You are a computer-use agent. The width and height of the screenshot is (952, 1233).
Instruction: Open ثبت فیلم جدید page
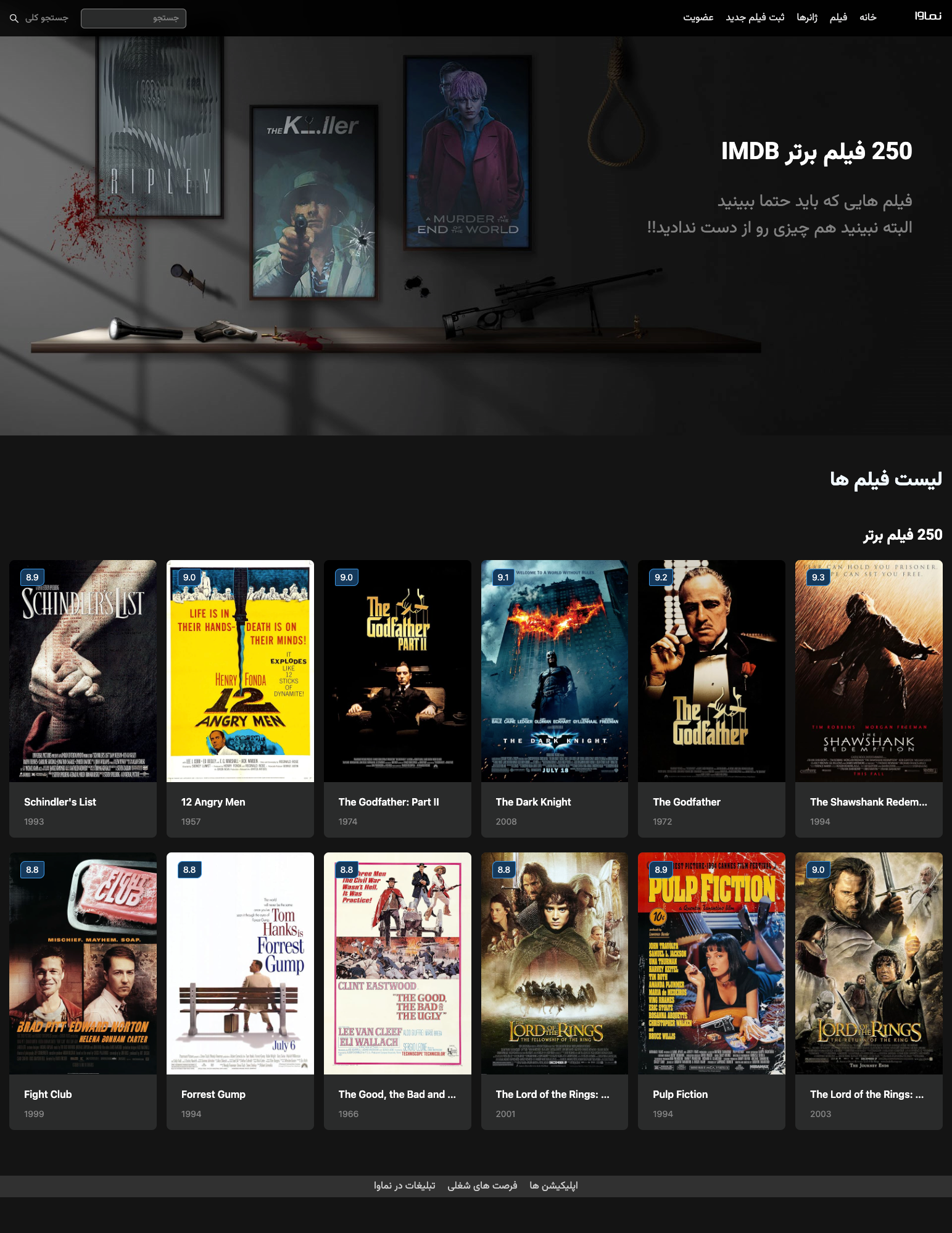[x=755, y=17]
